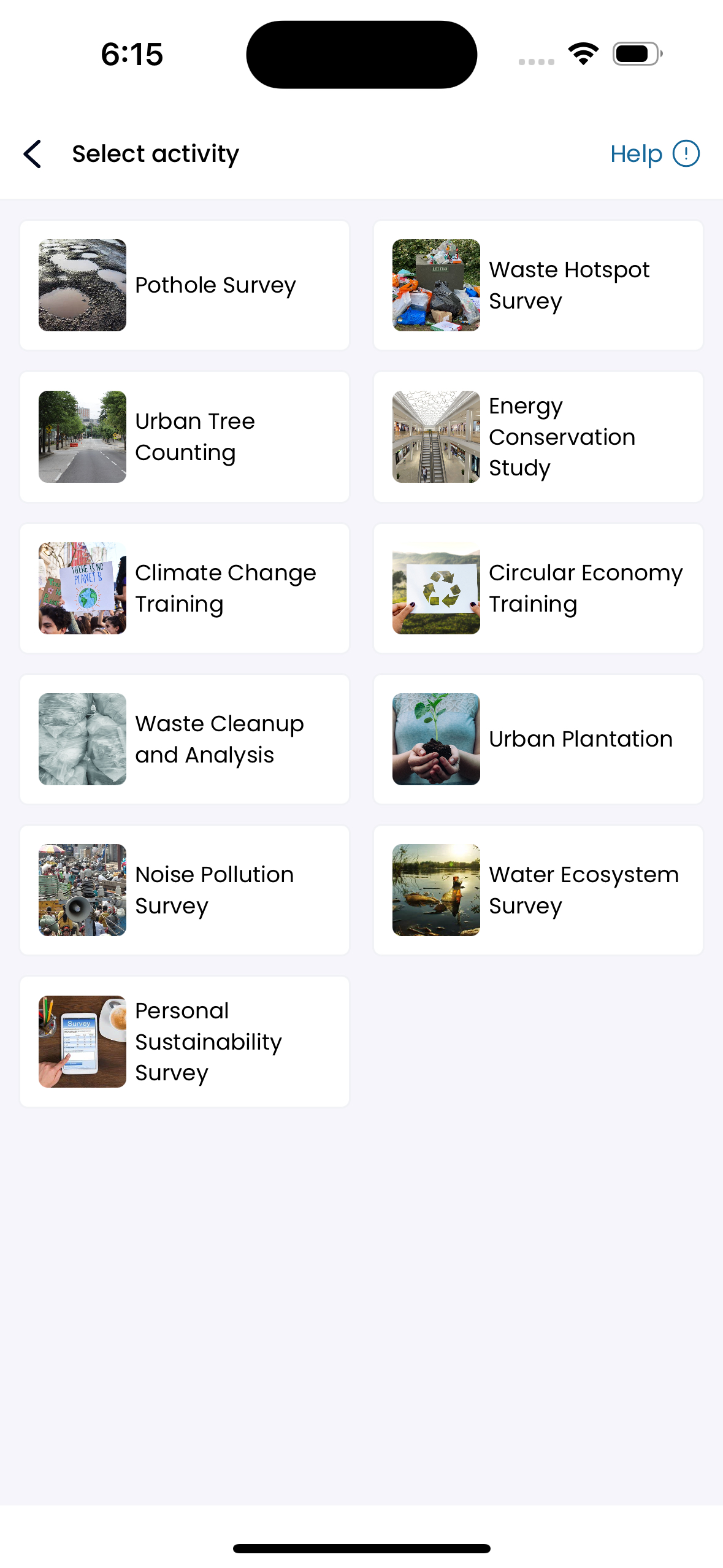
Task: Open the Noise Pollution Survey activity
Action: pyautogui.click(x=184, y=890)
